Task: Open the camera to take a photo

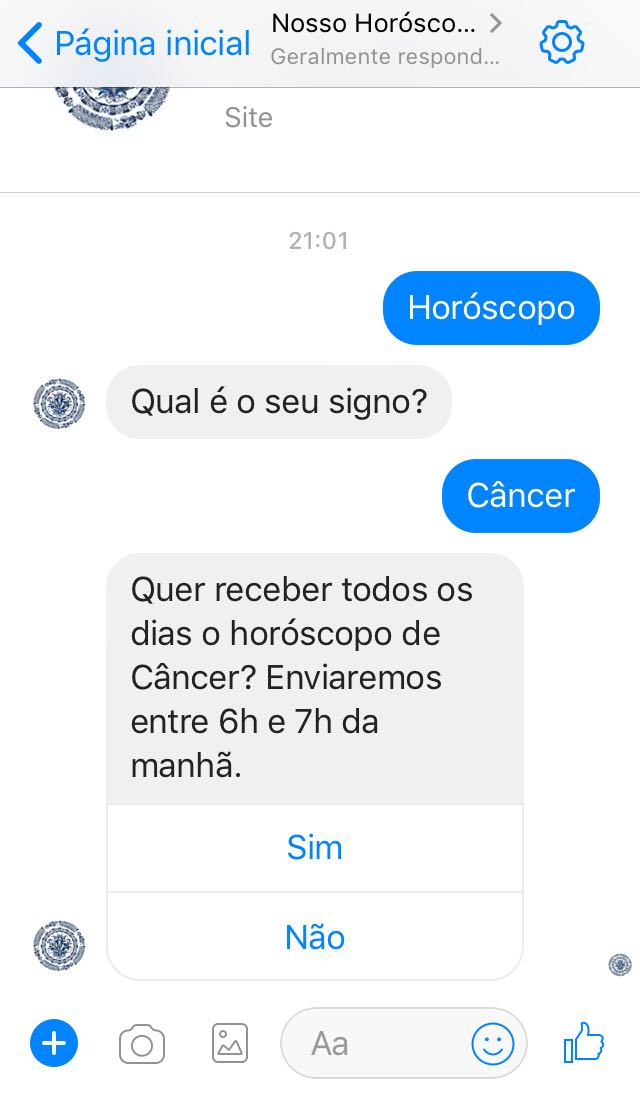Action: pyautogui.click(x=142, y=1045)
